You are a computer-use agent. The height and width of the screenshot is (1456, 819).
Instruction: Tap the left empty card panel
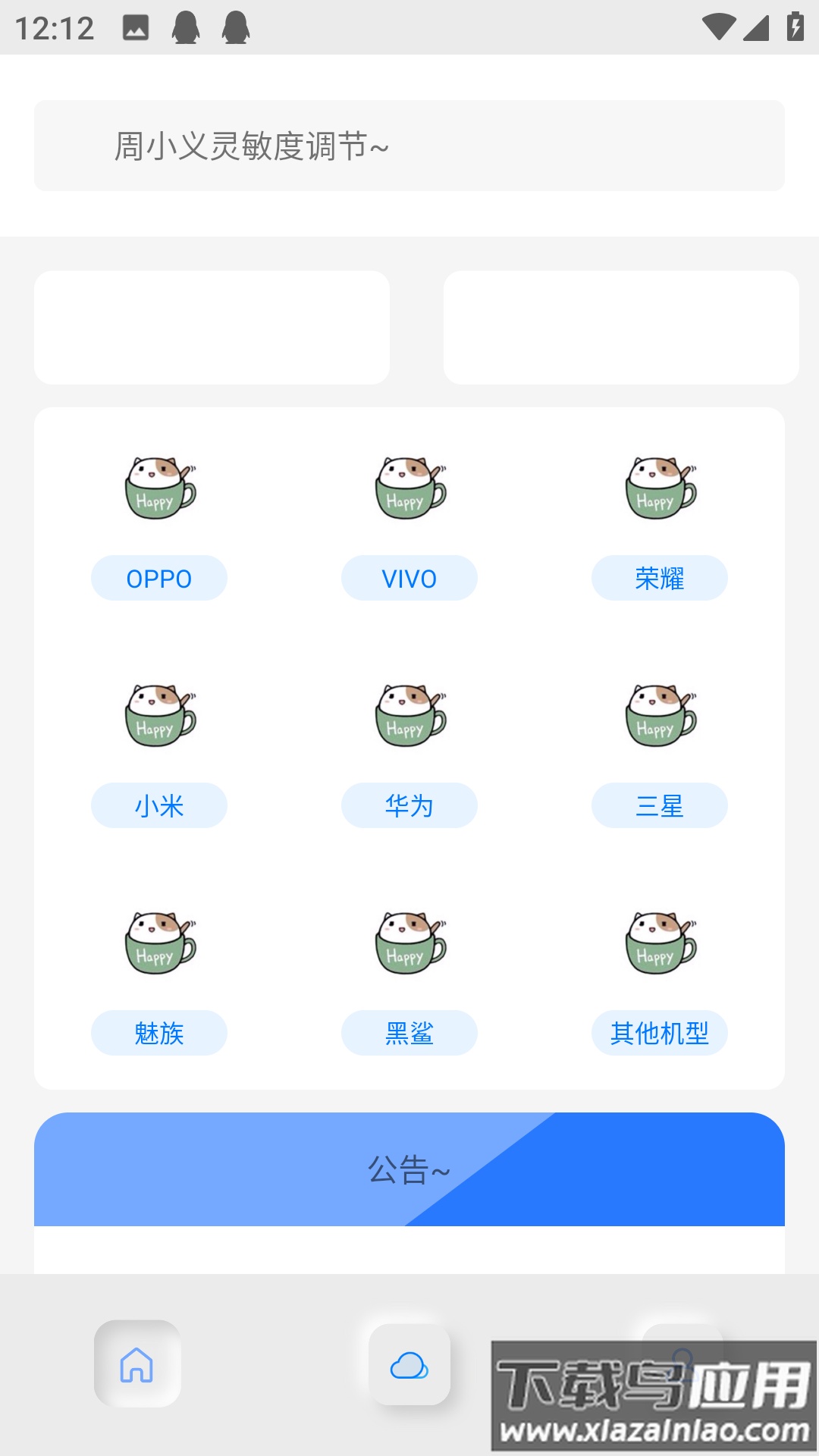211,326
